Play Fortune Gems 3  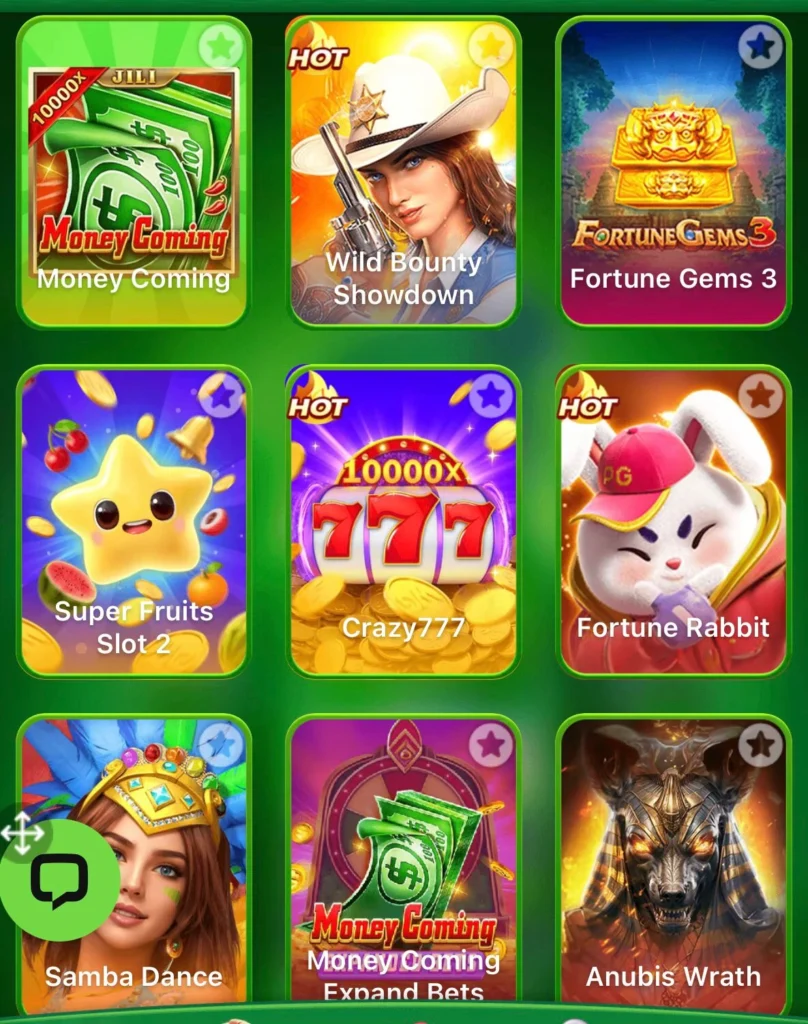[672, 160]
